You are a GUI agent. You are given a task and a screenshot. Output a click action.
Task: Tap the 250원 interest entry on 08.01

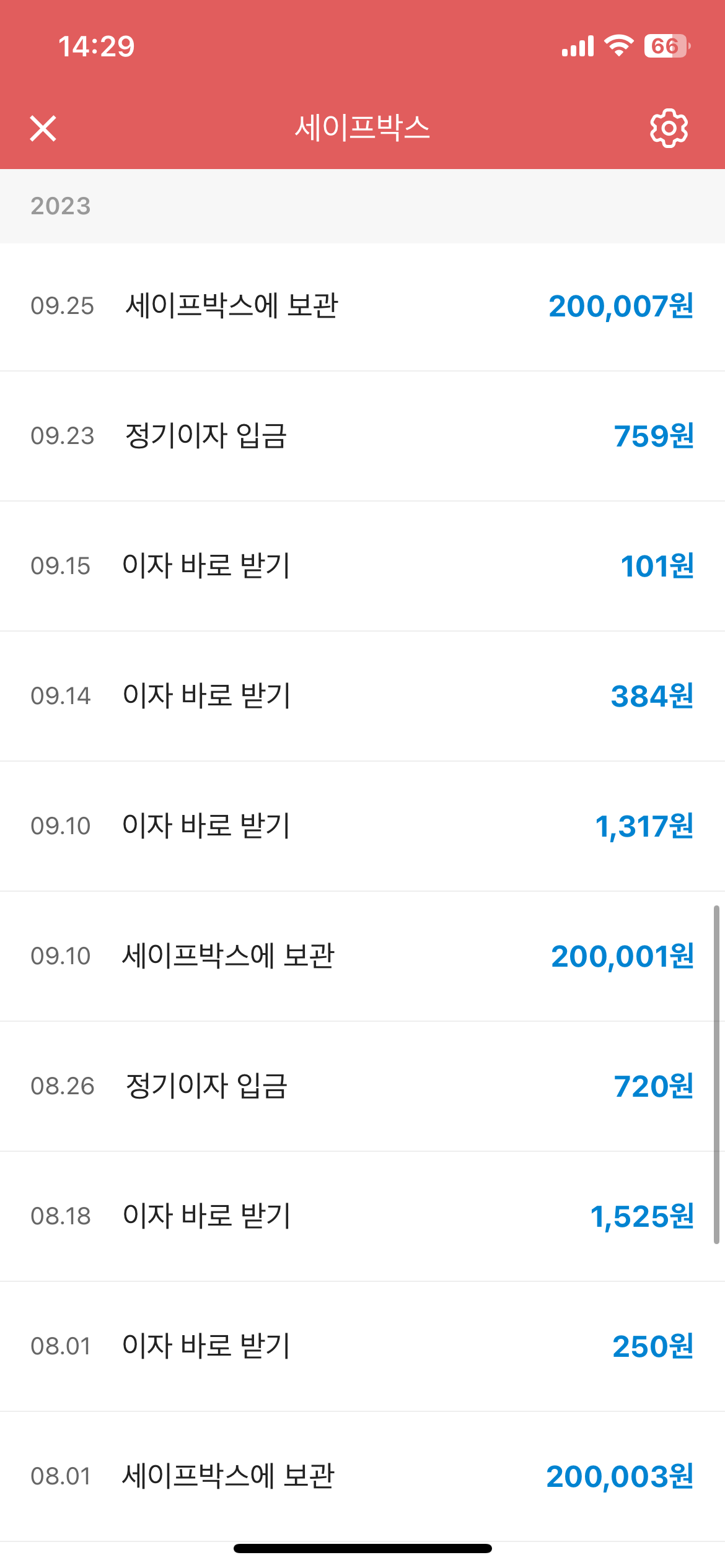654,1346
